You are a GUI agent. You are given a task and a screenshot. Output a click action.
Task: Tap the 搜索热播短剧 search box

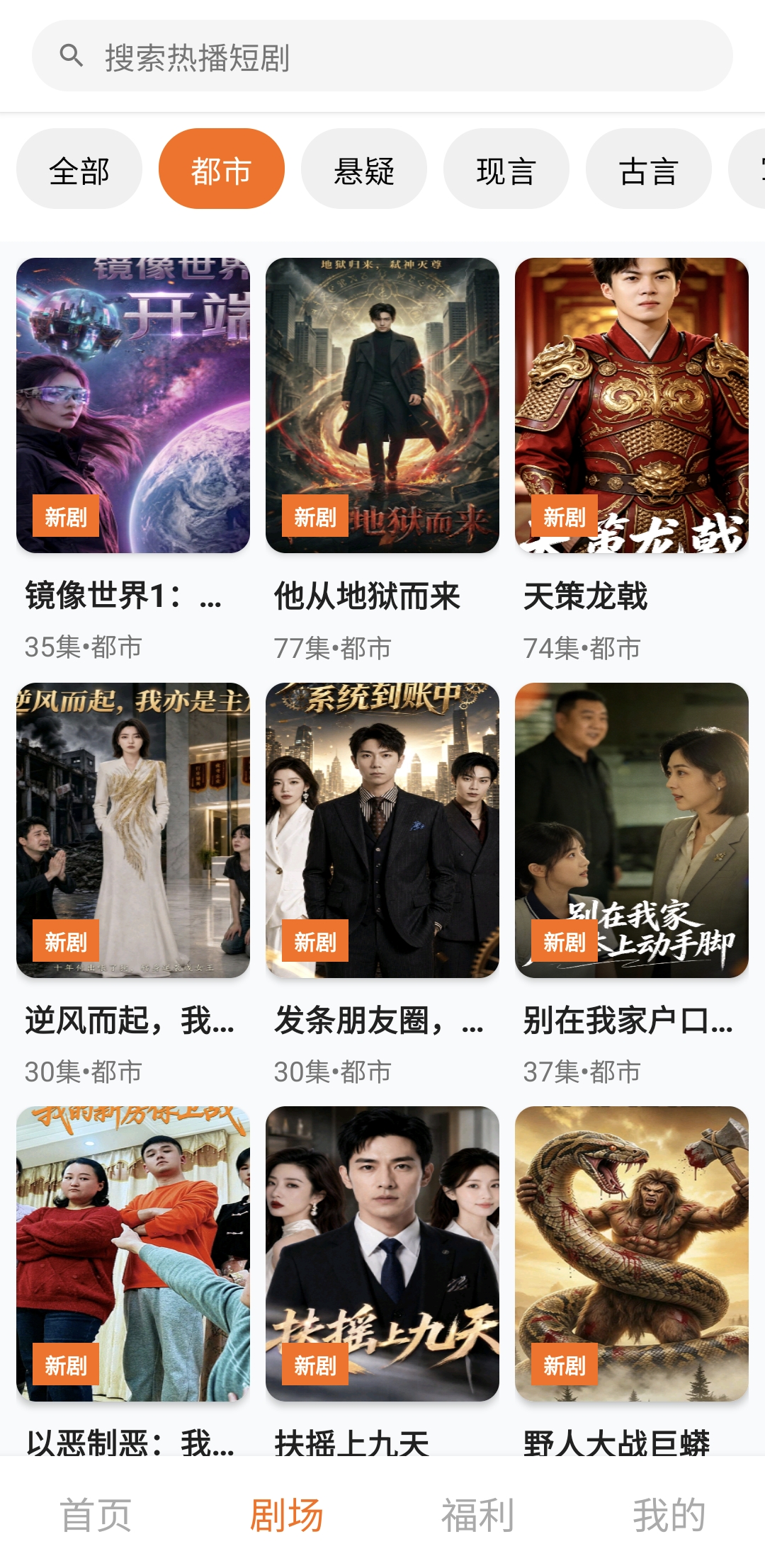[382, 56]
